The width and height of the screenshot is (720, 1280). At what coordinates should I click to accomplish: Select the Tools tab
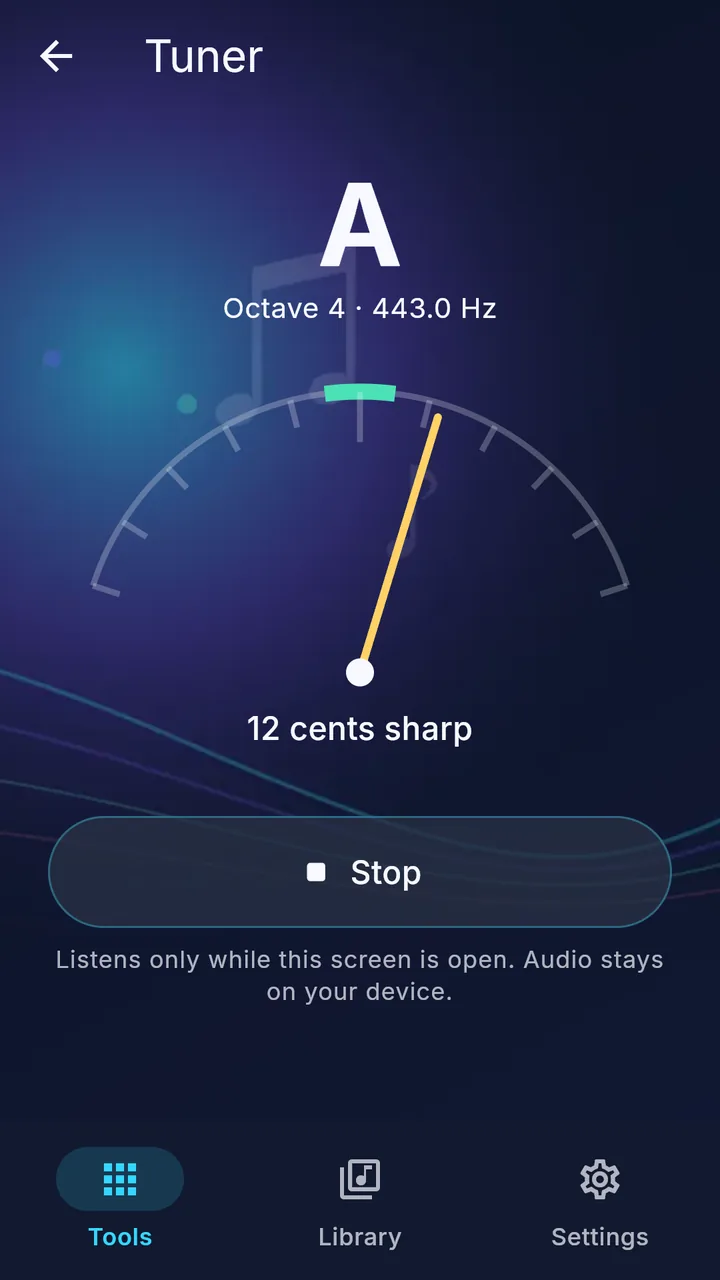click(120, 1204)
